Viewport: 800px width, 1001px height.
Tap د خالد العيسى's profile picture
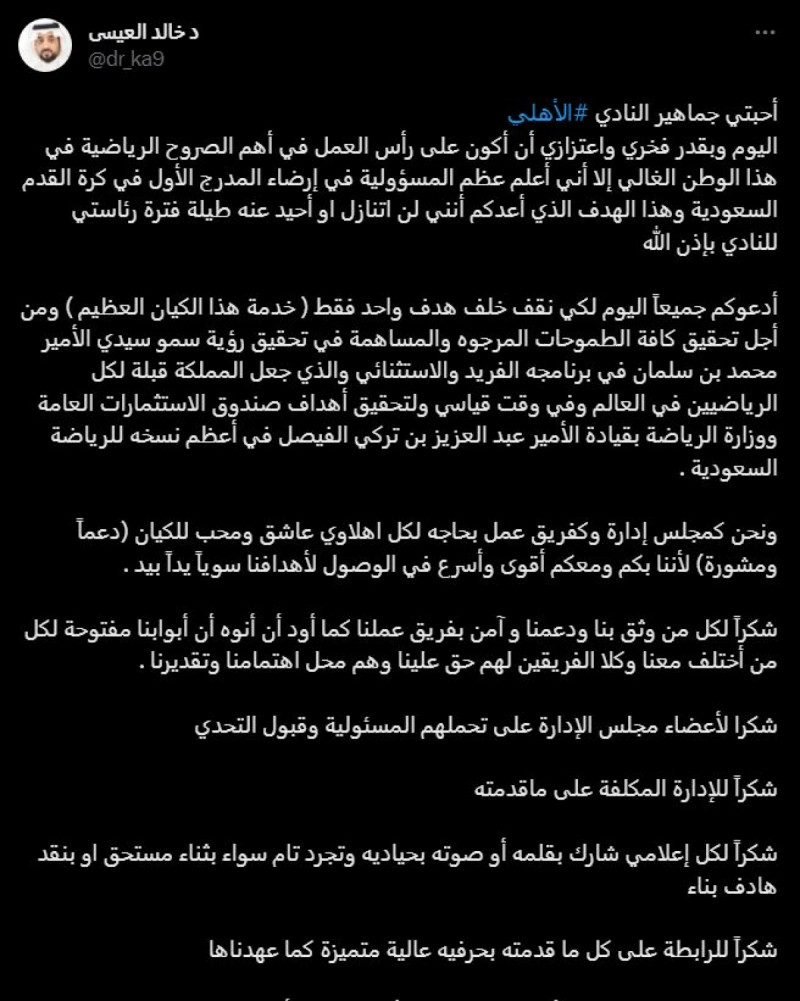pyautogui.click(x=45, y=45)
